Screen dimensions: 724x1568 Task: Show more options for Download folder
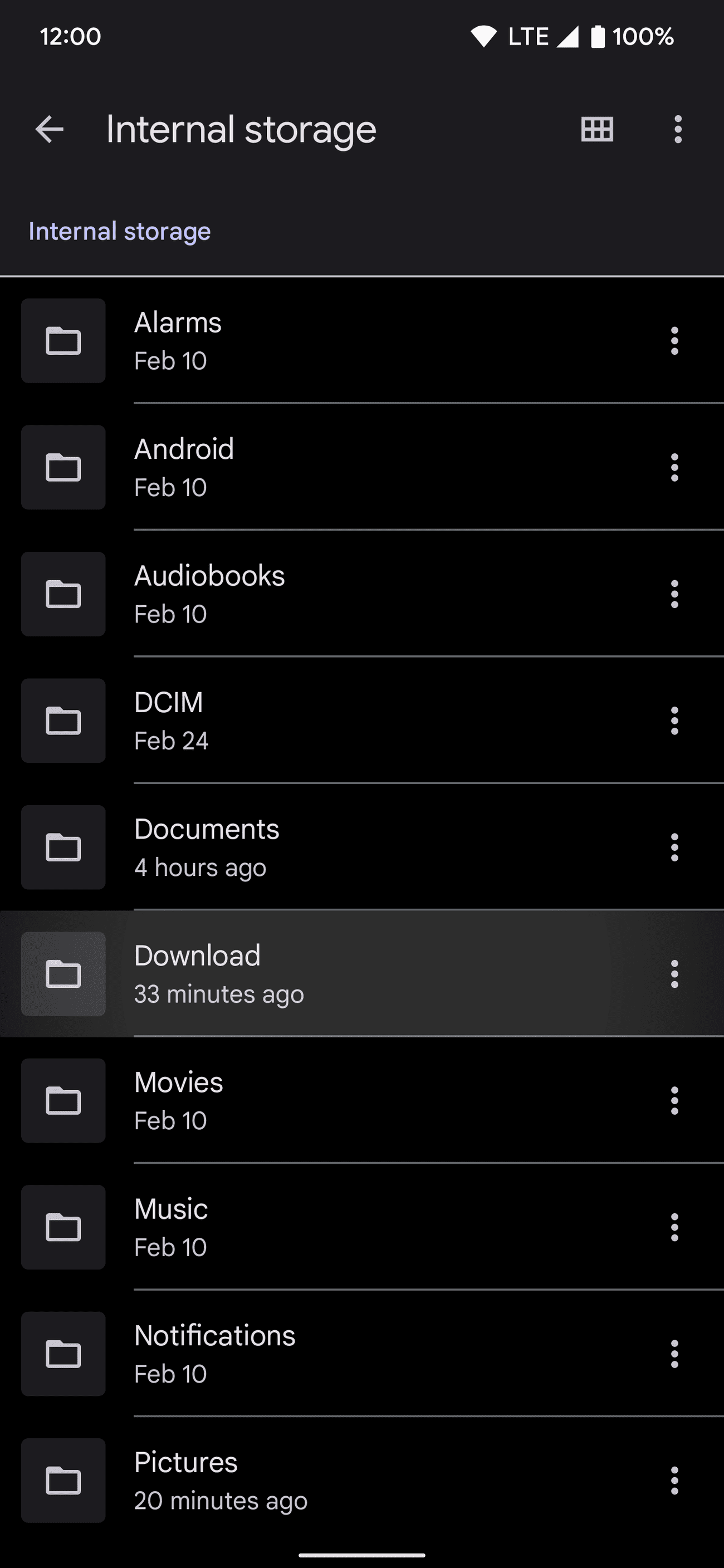[x=674, y=974]
